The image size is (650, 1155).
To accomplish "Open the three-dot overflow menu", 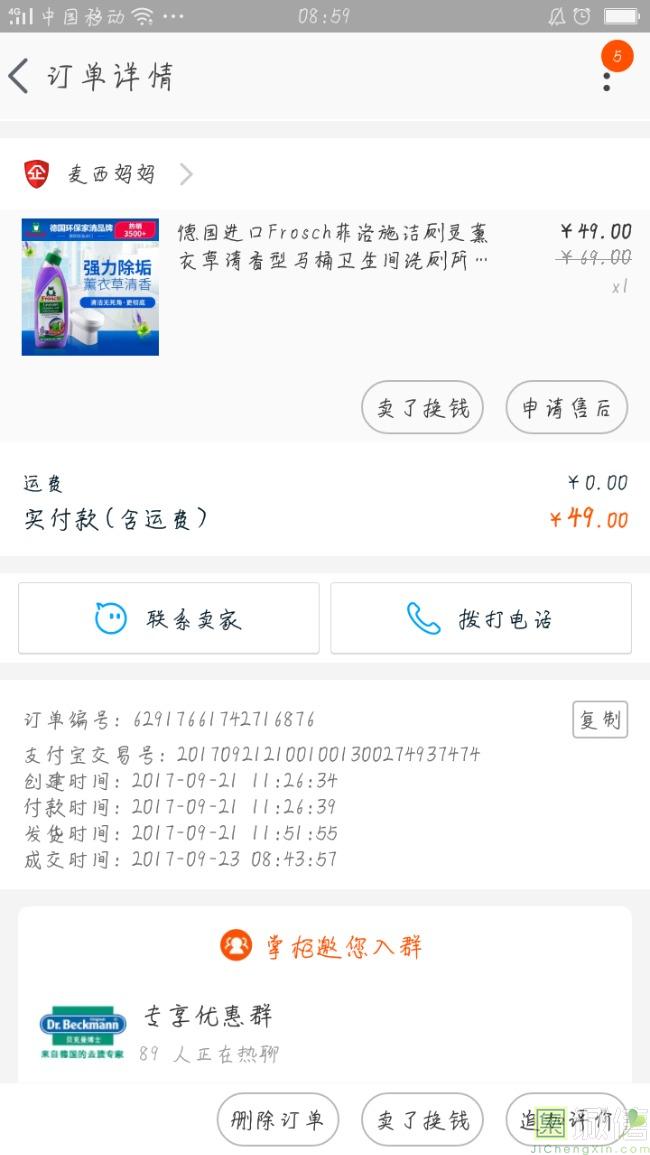I will (x=606, y=78).
